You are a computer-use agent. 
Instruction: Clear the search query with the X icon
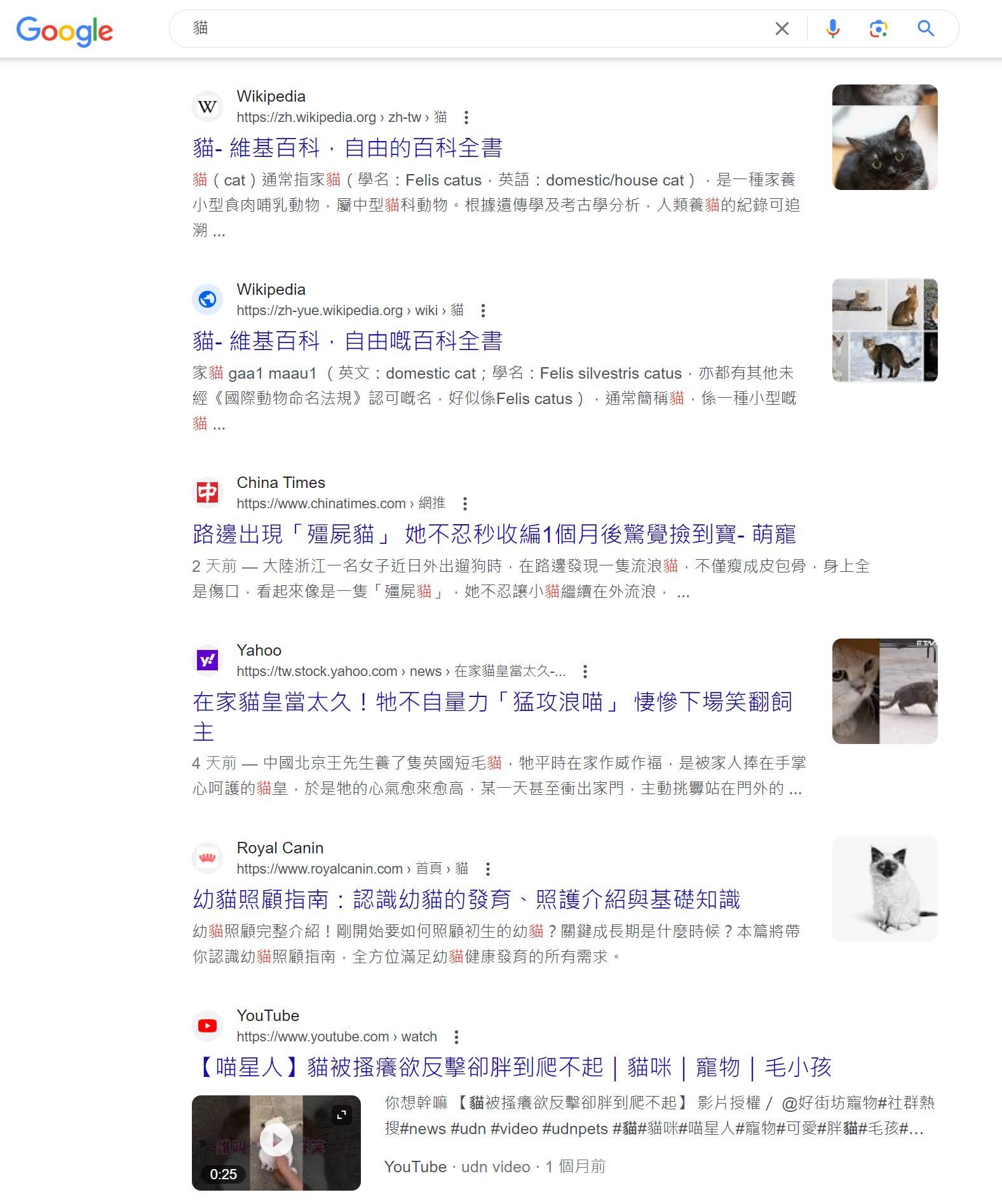782,29
